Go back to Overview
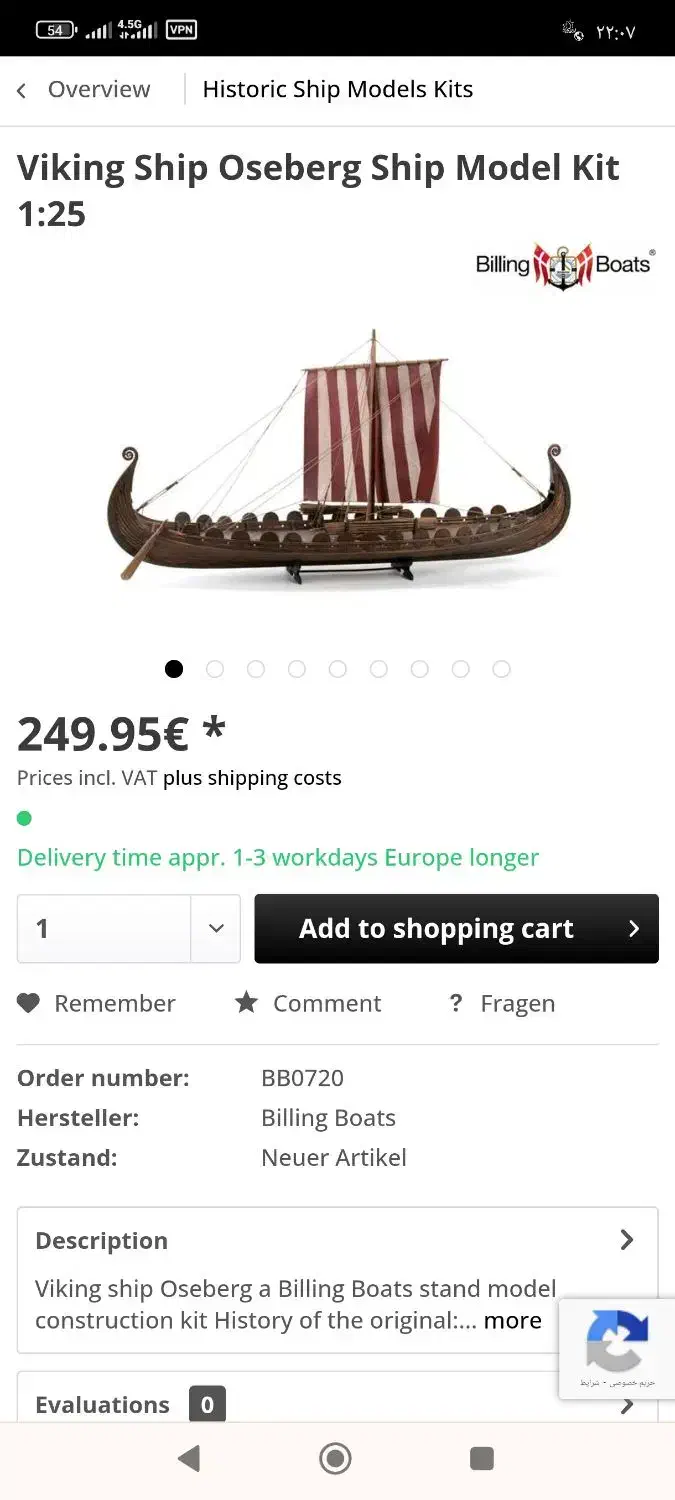This screenshot has height=1500, width=675. point(84,90)
